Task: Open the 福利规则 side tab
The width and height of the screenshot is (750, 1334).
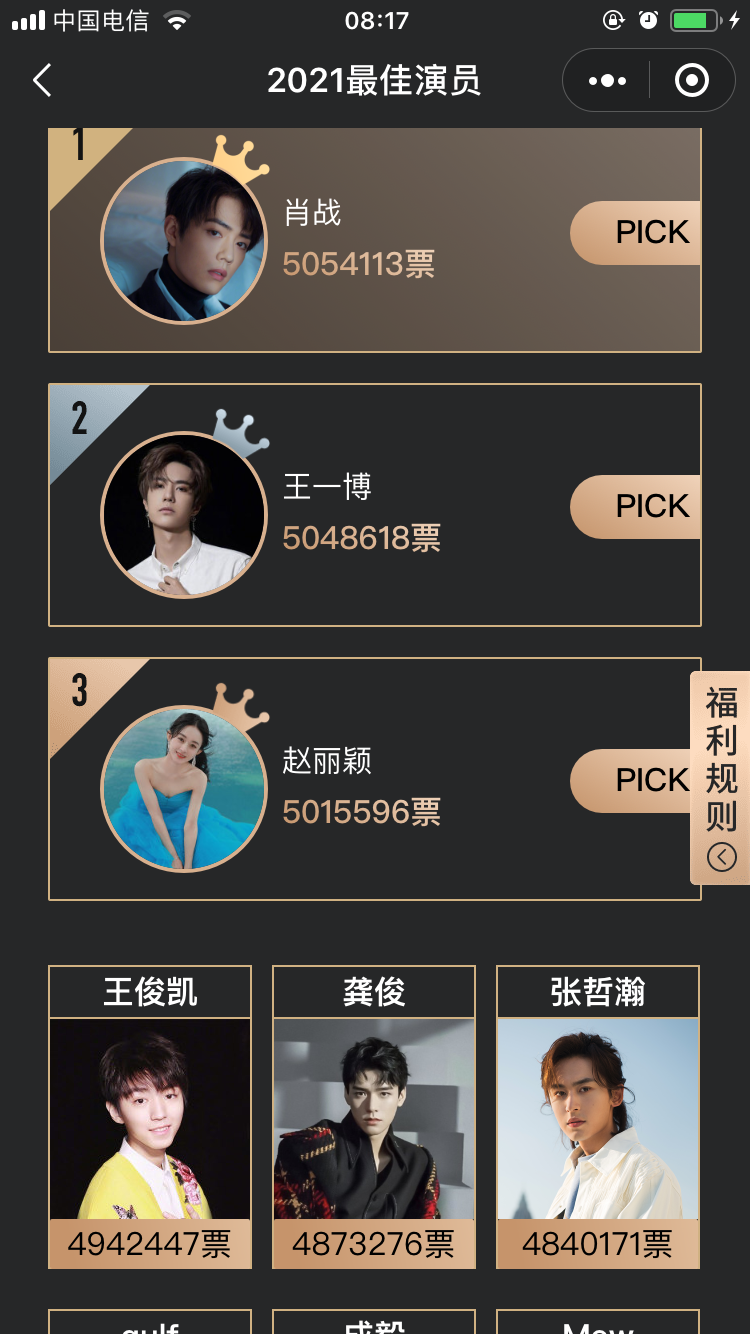Action: click(721, 760)
